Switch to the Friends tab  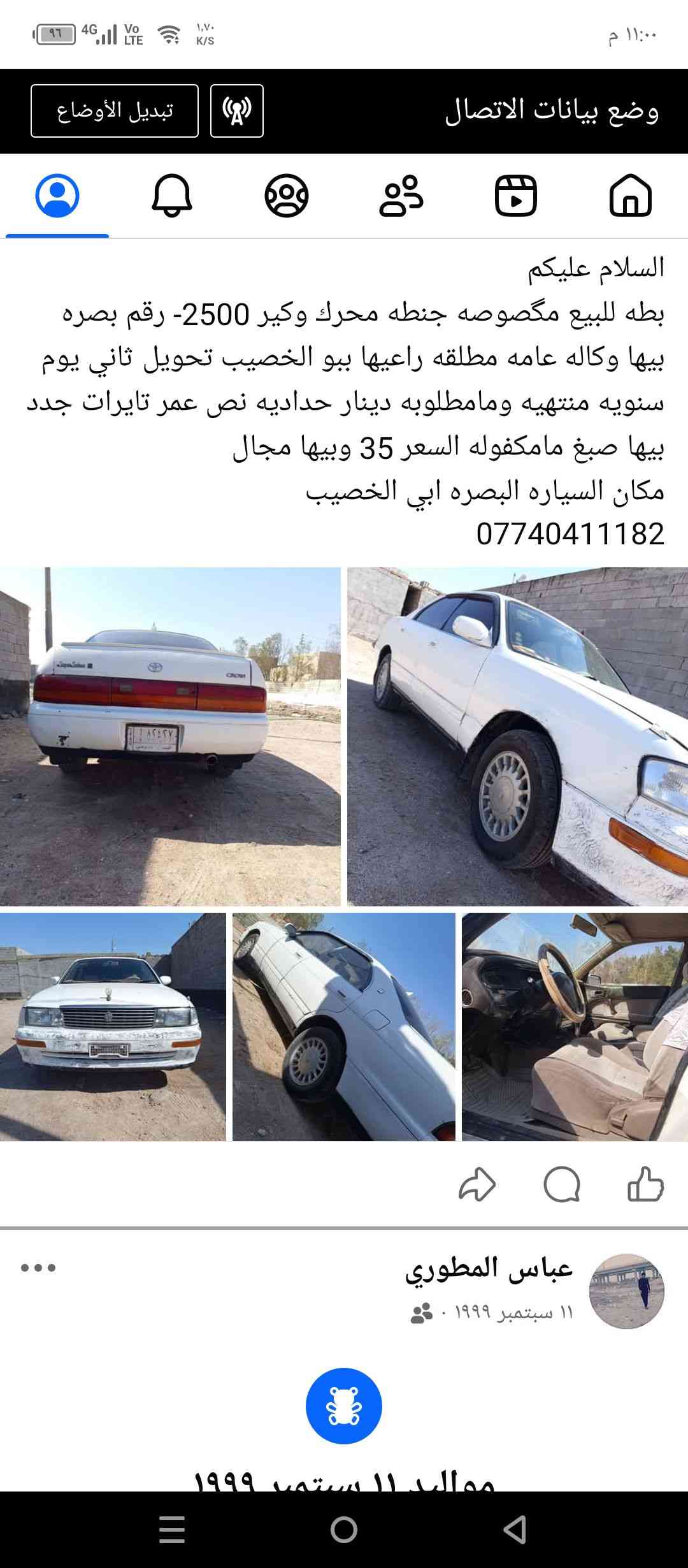401,195
